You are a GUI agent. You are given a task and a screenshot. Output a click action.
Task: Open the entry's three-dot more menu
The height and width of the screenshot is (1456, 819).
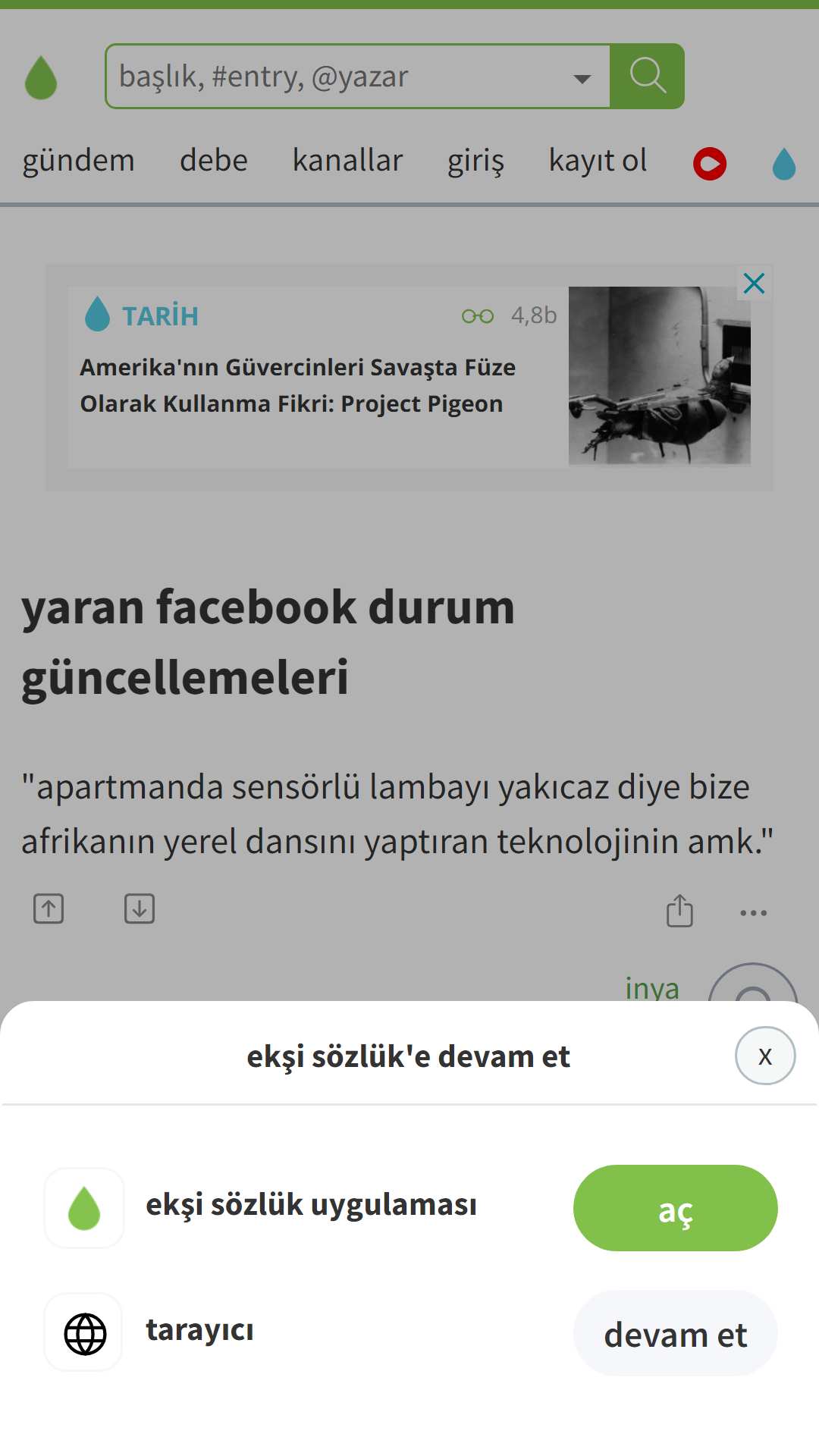pyautogui.click(x=754, y=912)
